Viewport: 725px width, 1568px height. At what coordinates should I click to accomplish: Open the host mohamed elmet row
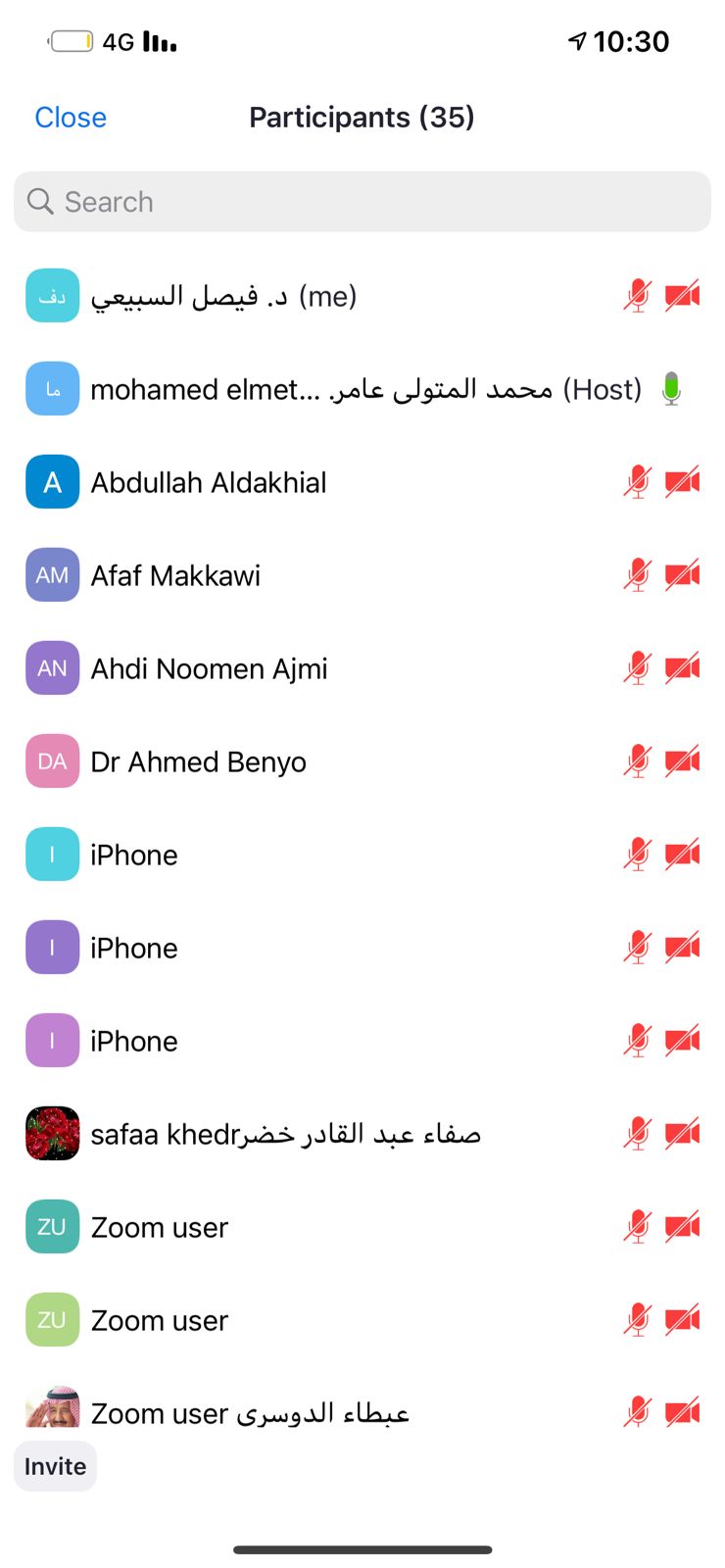click(x=364, y=389)
